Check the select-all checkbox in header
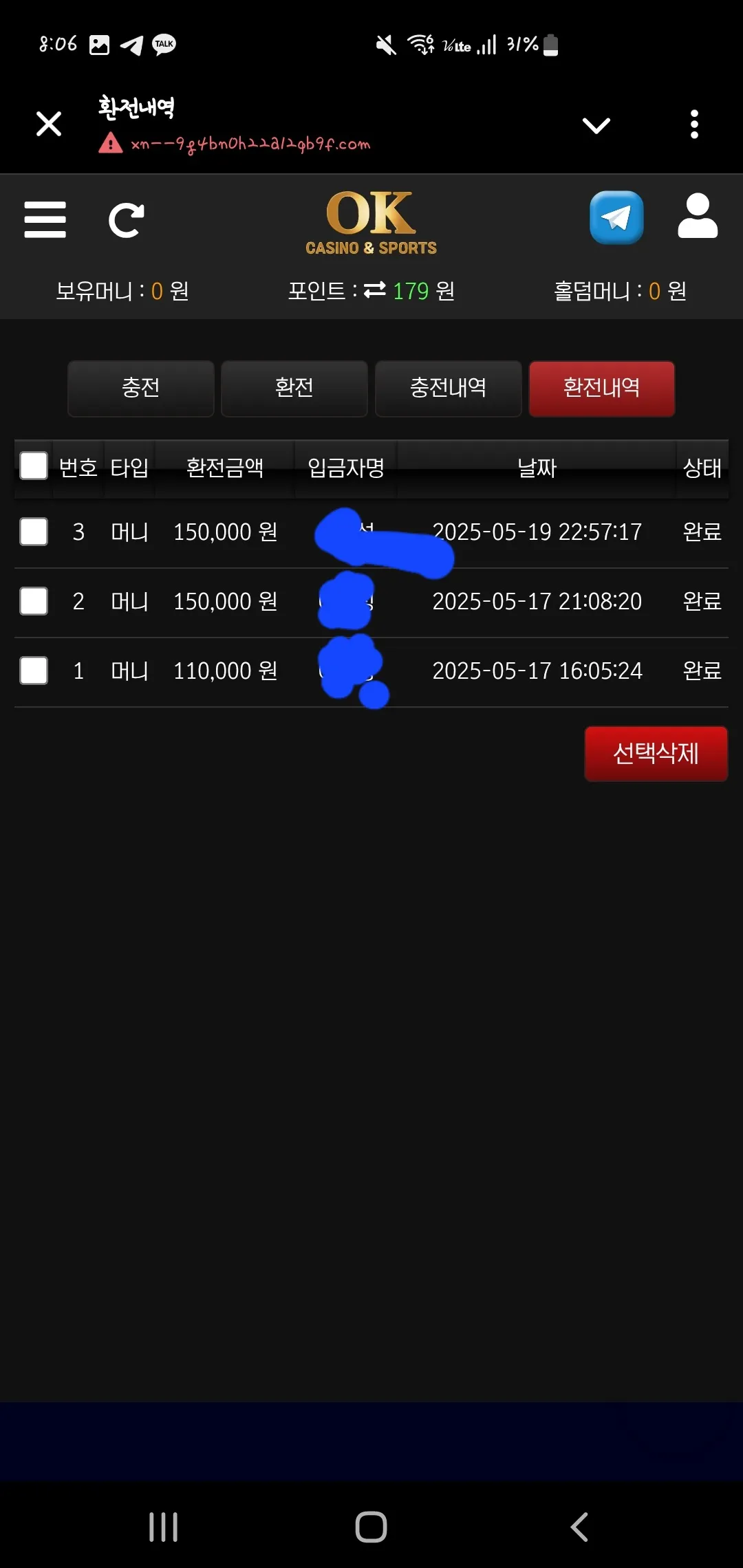 [x=34, y=466]
